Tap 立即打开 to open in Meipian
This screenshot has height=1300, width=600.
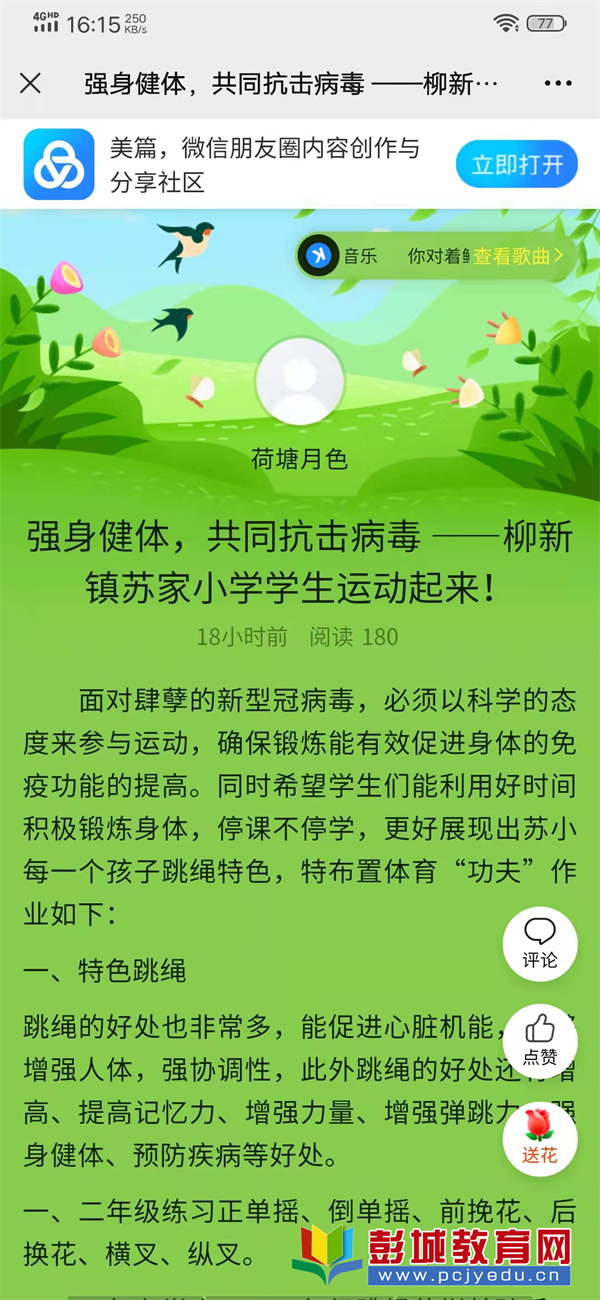517,165
